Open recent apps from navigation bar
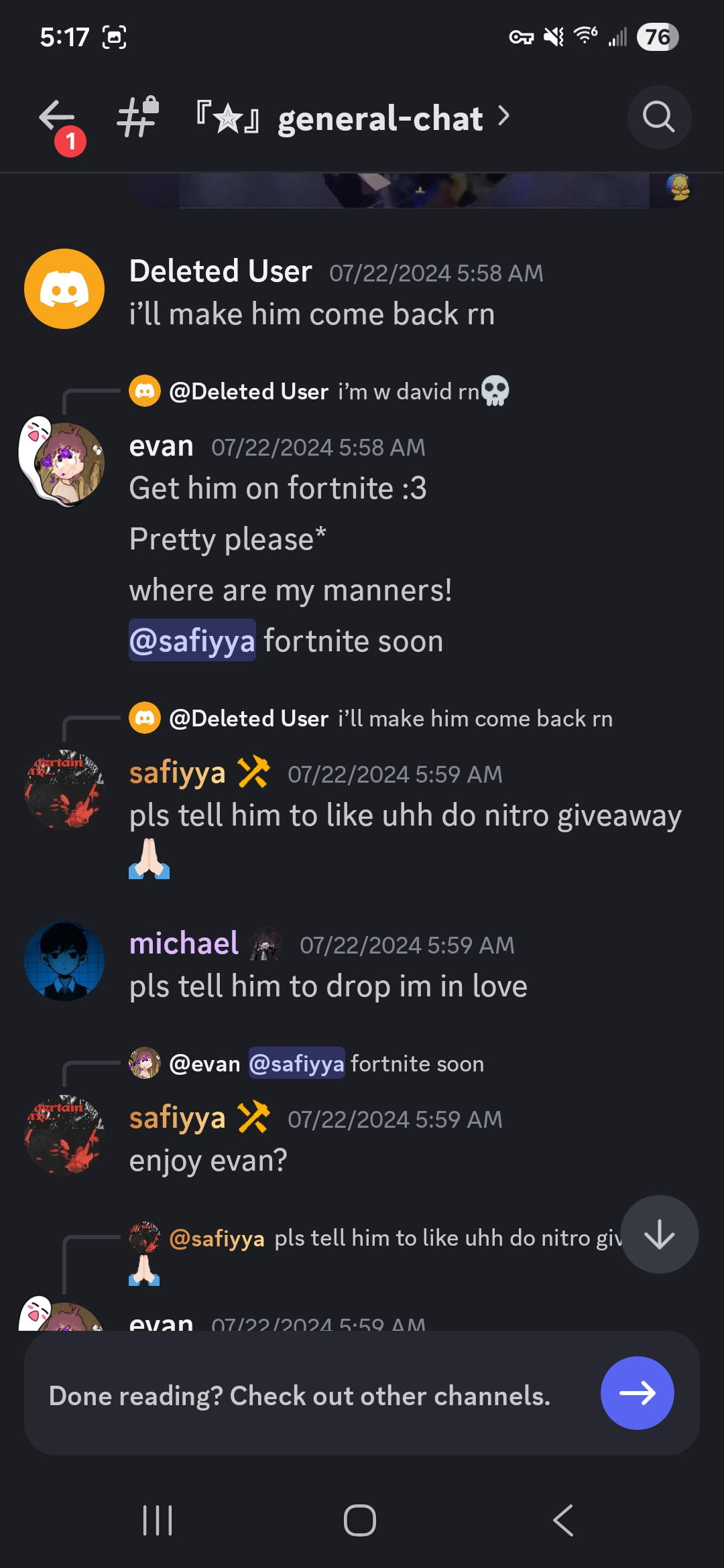This screenshot has height=1568, width=724. [x=158, y=1520]
